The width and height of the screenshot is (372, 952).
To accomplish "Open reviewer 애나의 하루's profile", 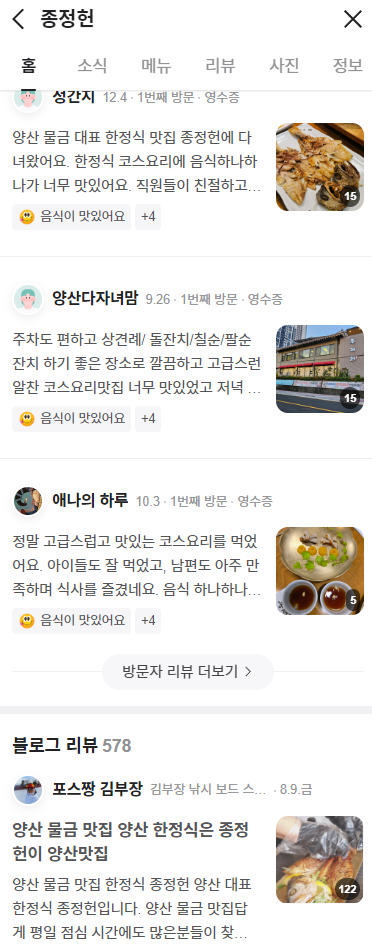I will [90, 501].
